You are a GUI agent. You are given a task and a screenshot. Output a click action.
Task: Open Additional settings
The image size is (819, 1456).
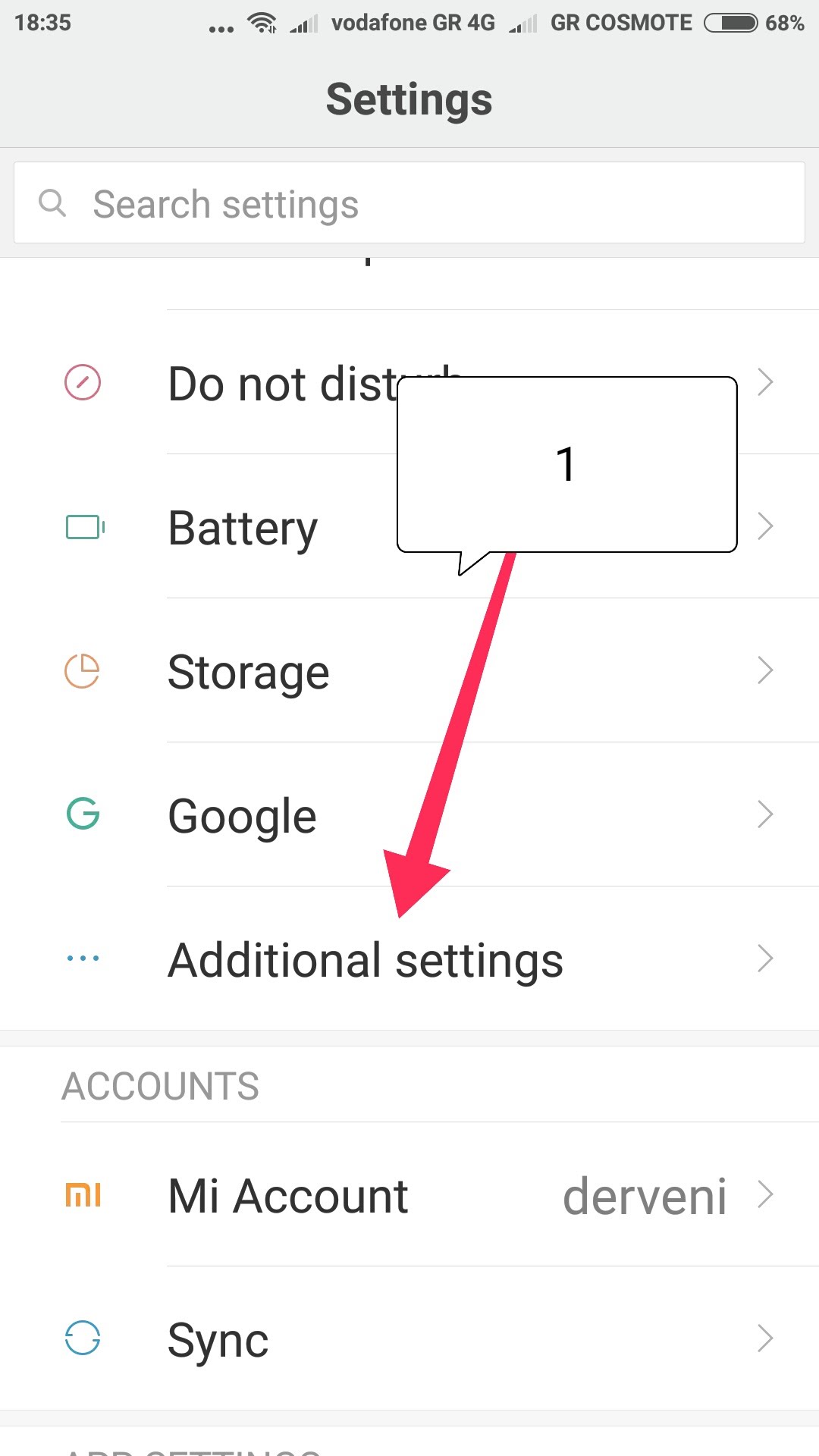pyautogui.click(x=409, y=959)
